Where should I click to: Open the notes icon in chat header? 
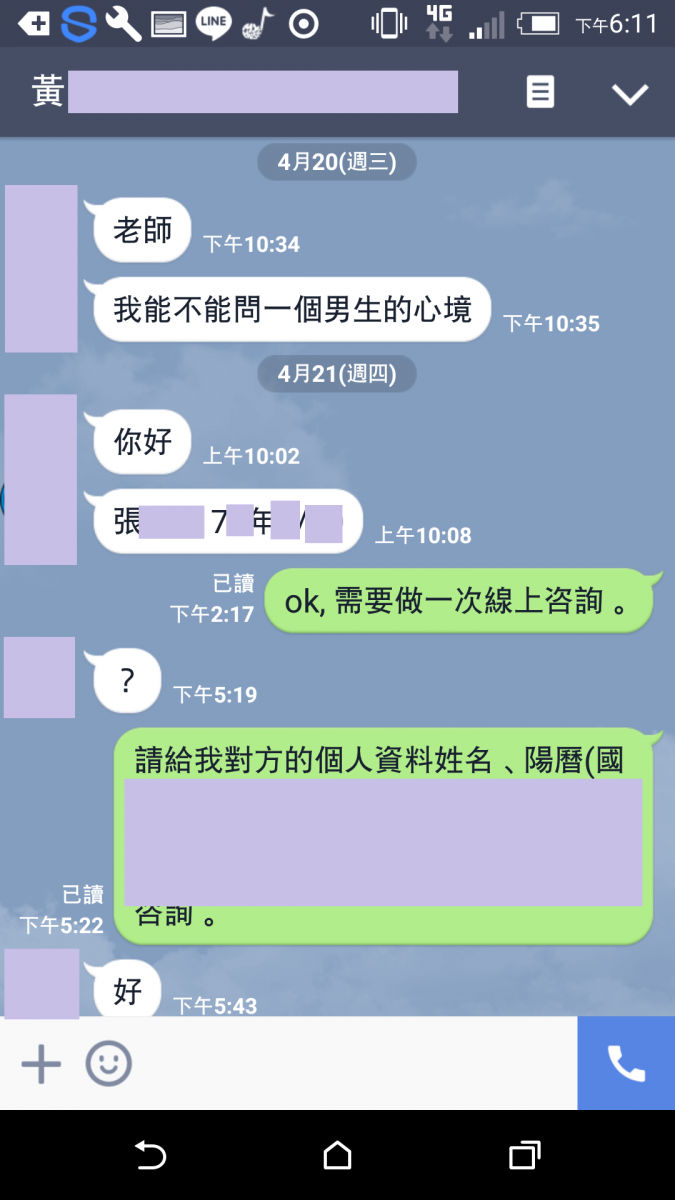540,93
